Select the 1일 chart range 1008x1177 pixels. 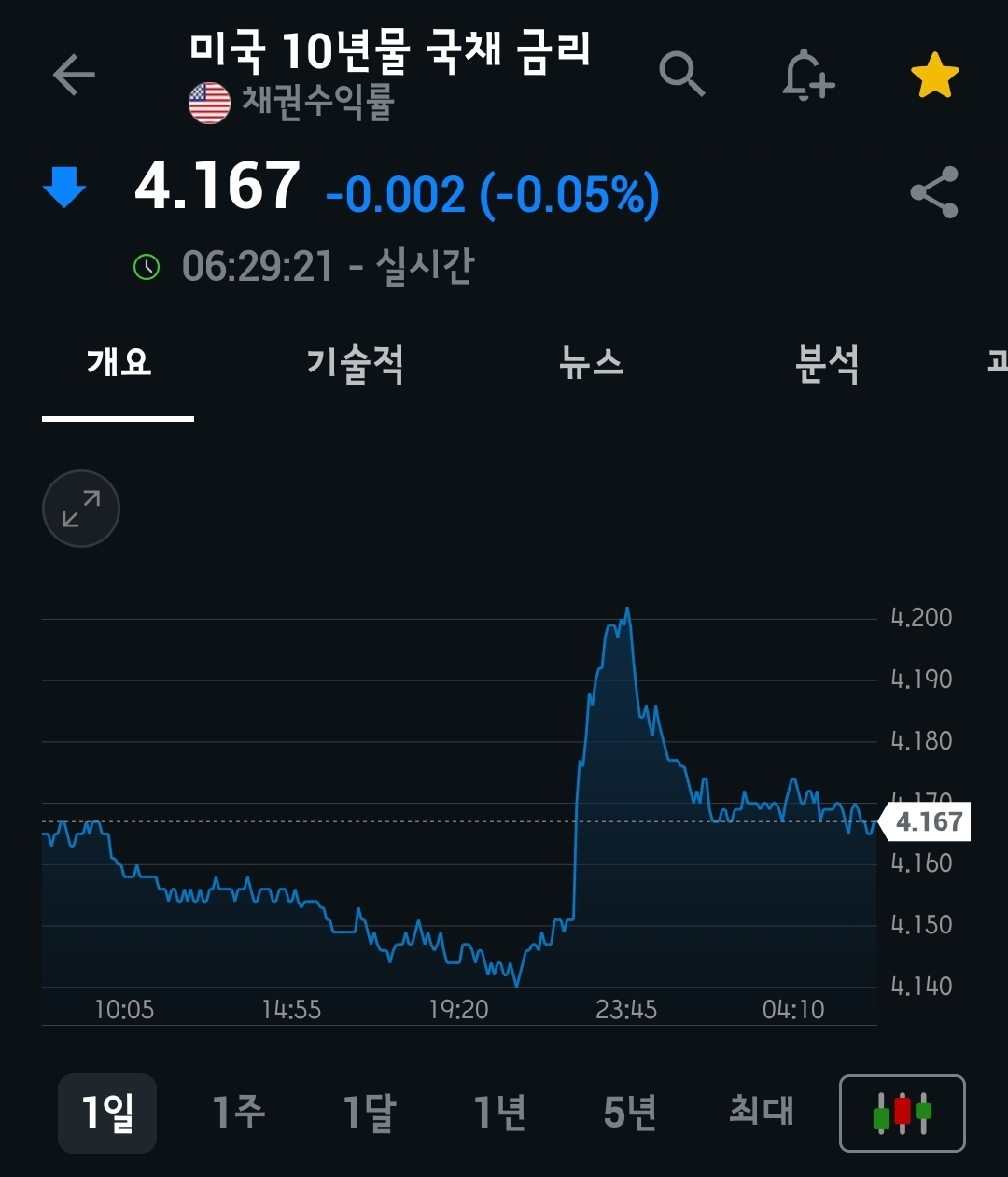(107, 1113)
